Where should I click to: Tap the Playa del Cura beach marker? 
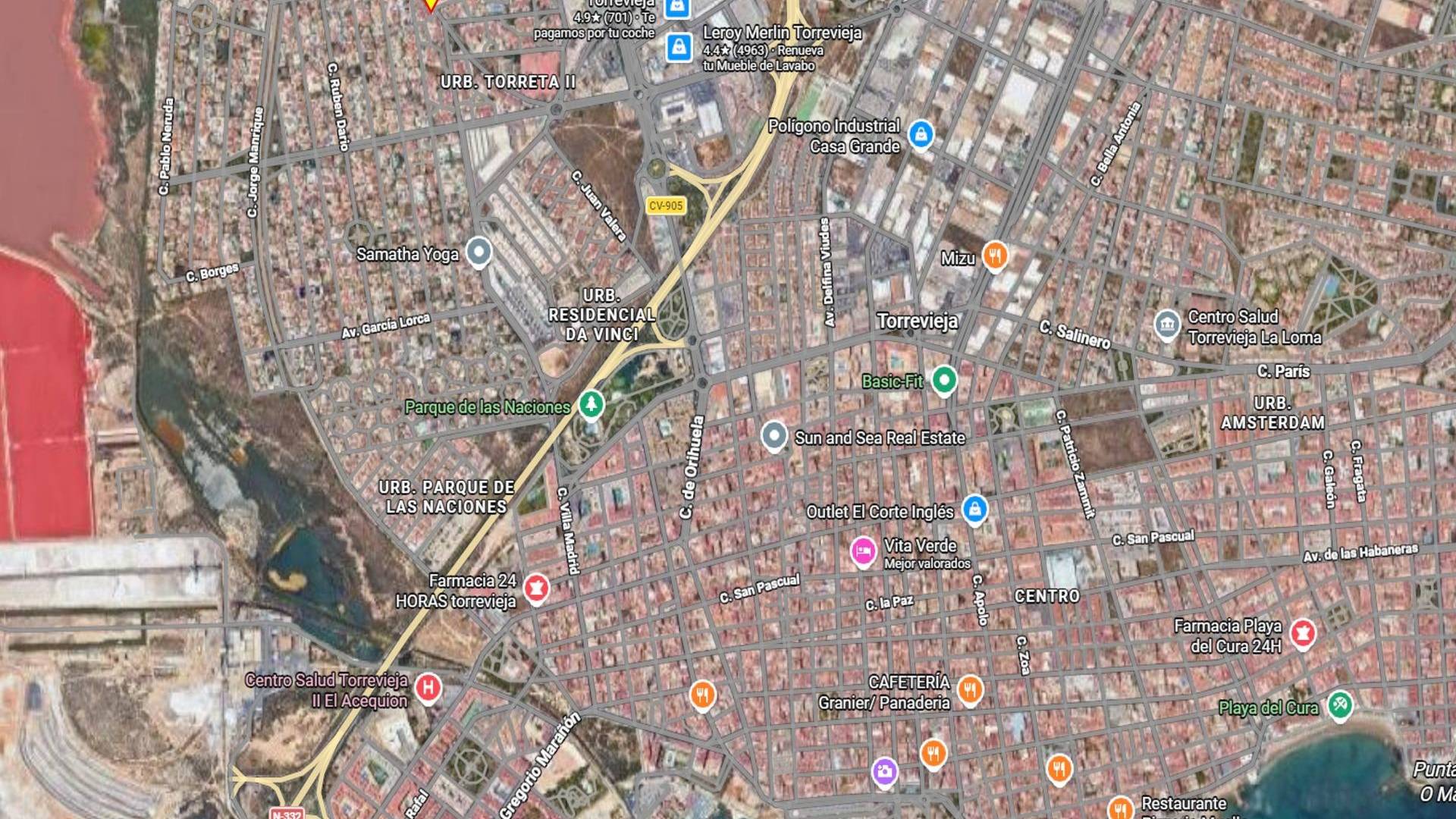(1340, 704)
